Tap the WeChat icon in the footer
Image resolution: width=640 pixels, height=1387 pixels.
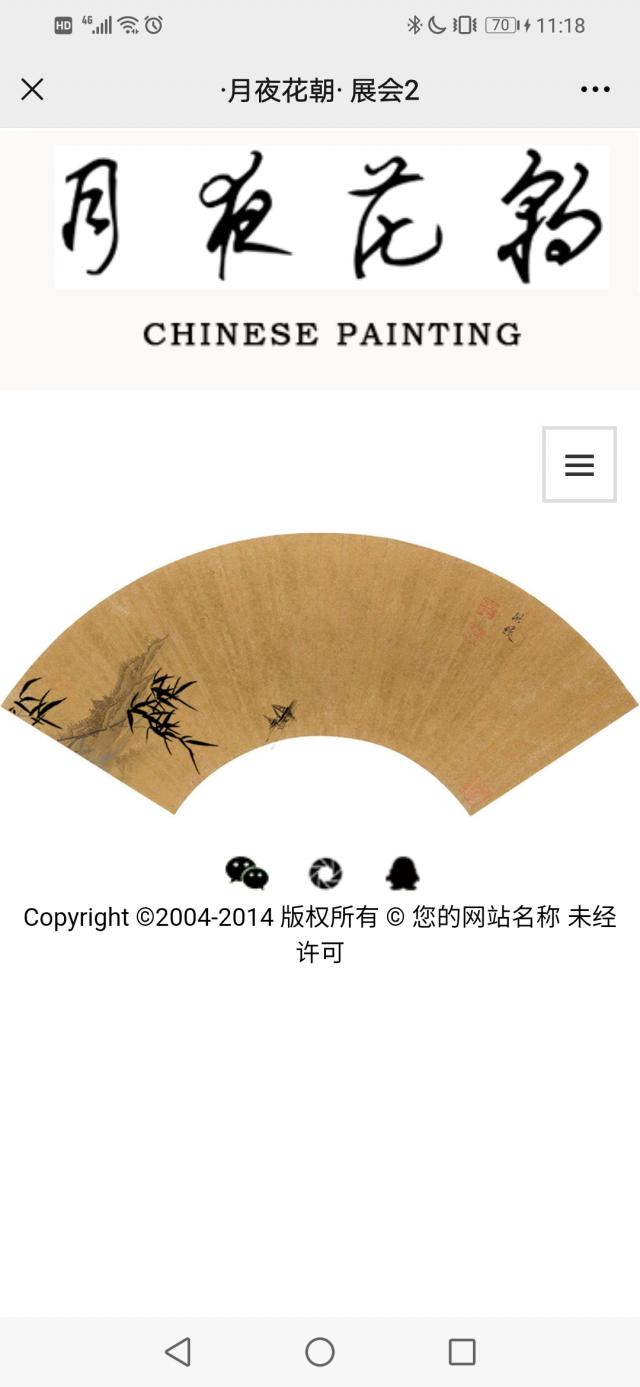pos(246,873)
